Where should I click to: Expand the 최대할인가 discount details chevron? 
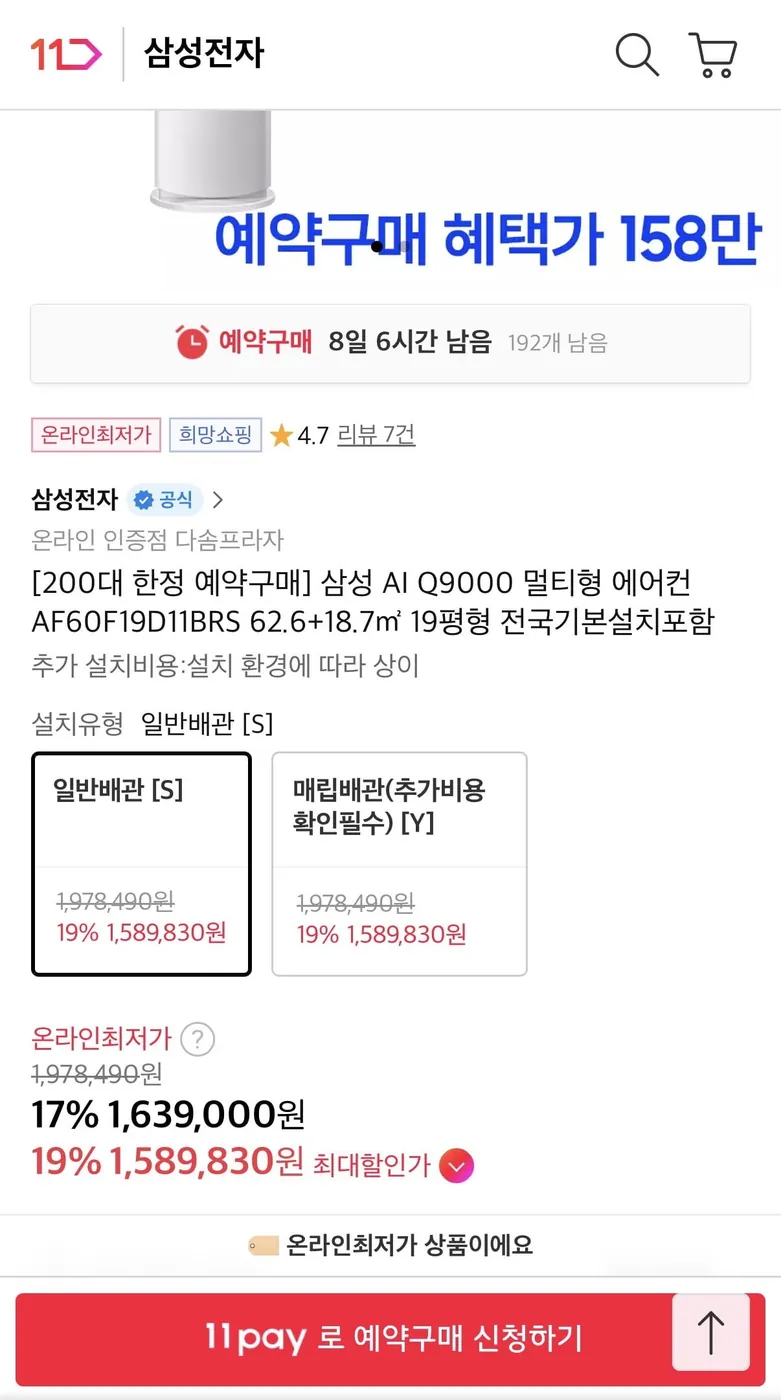coord(458,1165)
